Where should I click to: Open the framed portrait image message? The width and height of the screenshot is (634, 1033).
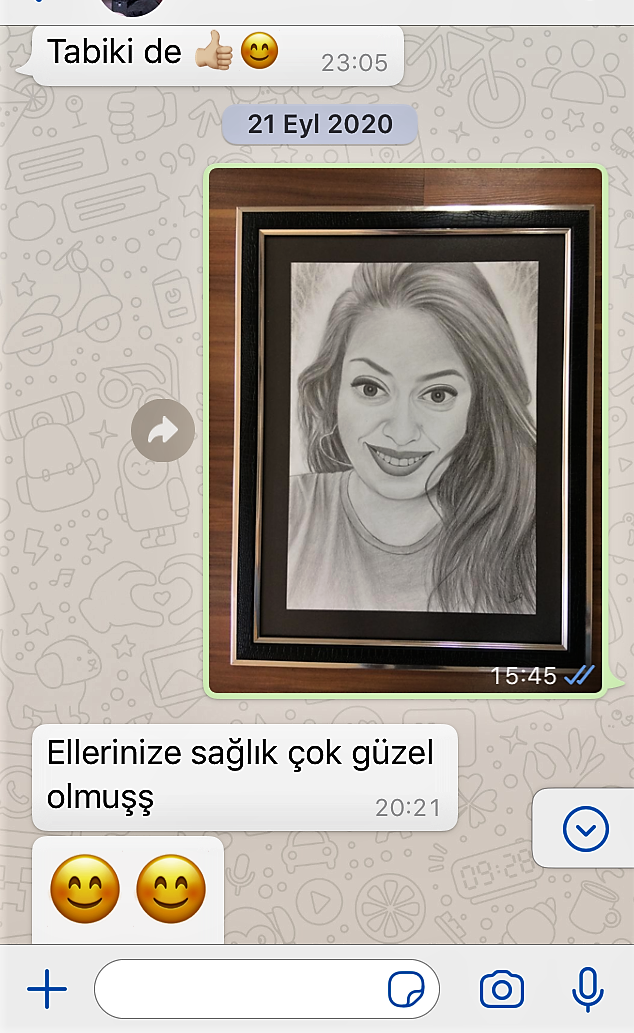coord(405,430)
